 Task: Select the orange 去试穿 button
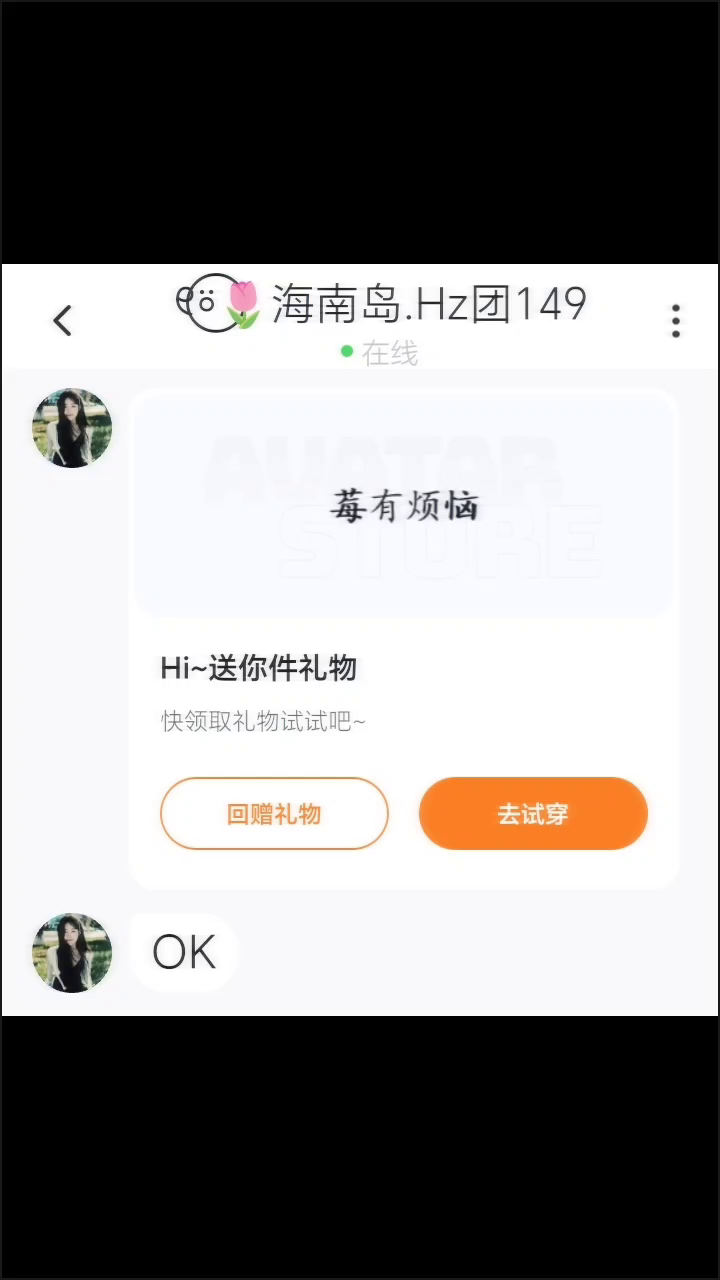[x=533, y=814]
